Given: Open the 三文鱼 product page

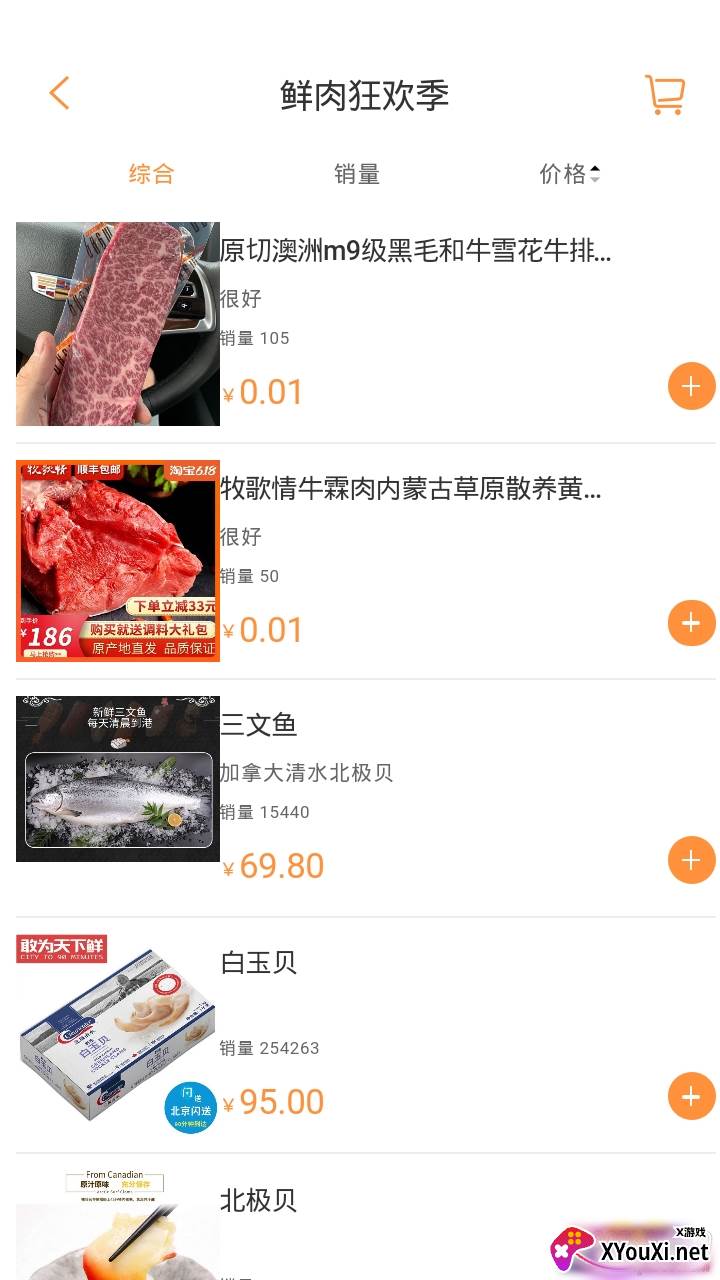Looking at the screenshot, I should 259,725.
